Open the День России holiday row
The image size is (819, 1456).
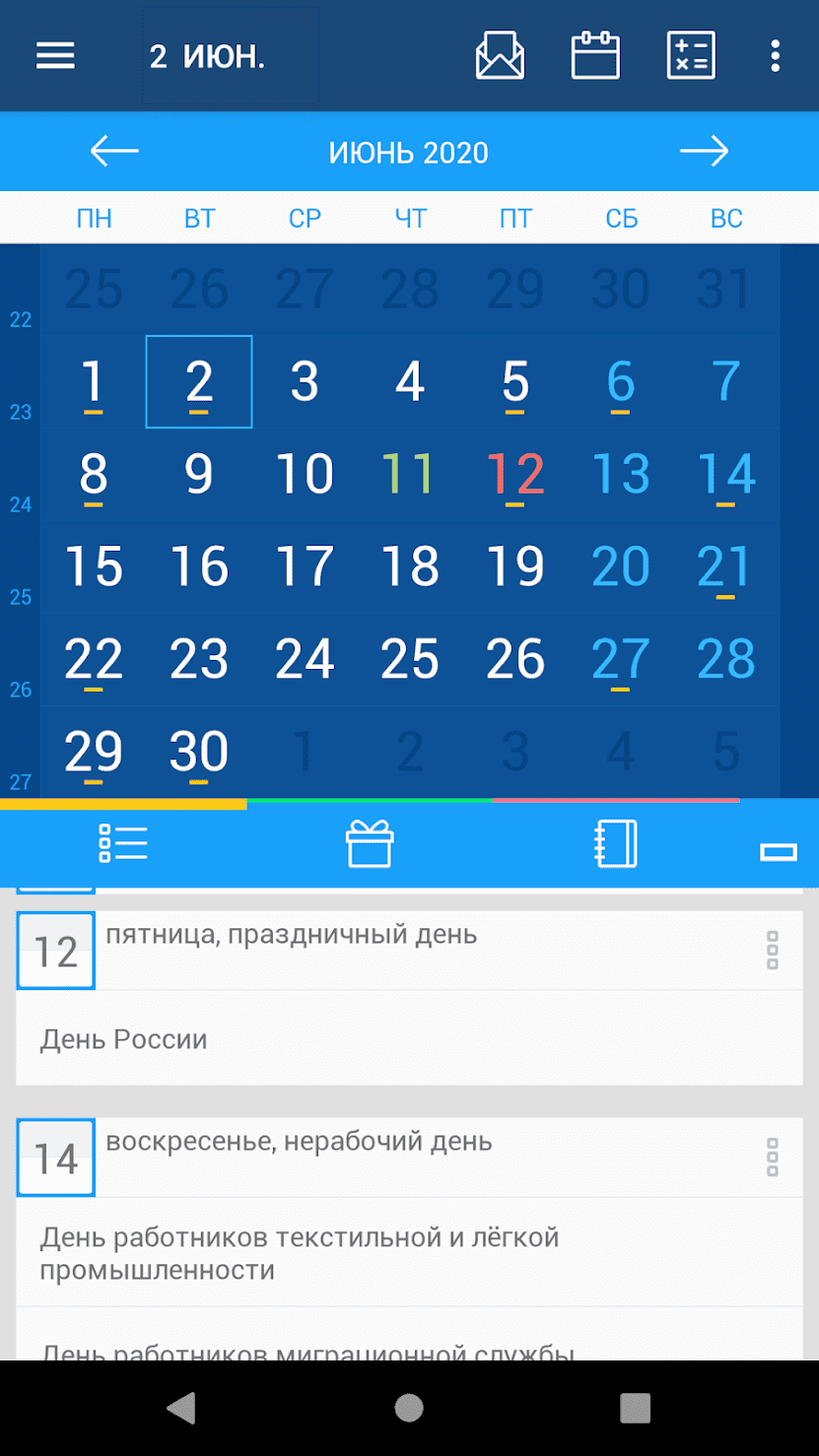pyautogui.click(x=409, y=1039)
